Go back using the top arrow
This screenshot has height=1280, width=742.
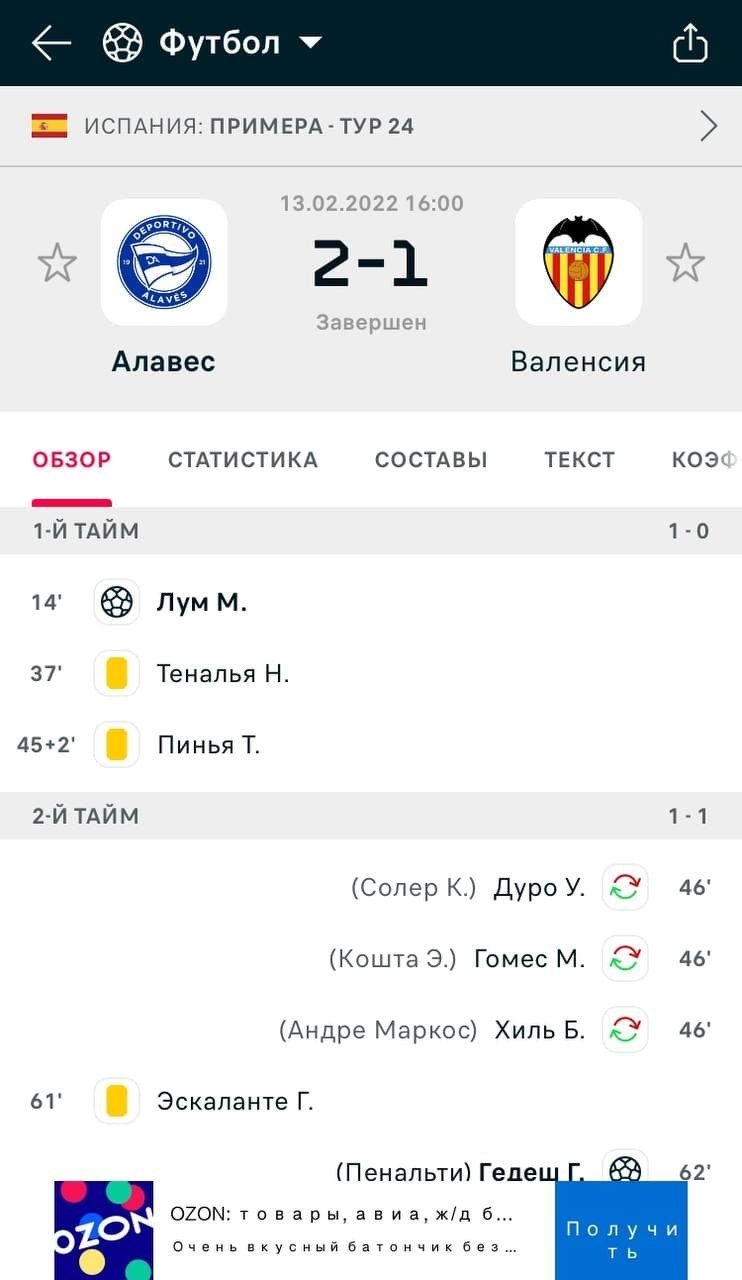(51, 43)
